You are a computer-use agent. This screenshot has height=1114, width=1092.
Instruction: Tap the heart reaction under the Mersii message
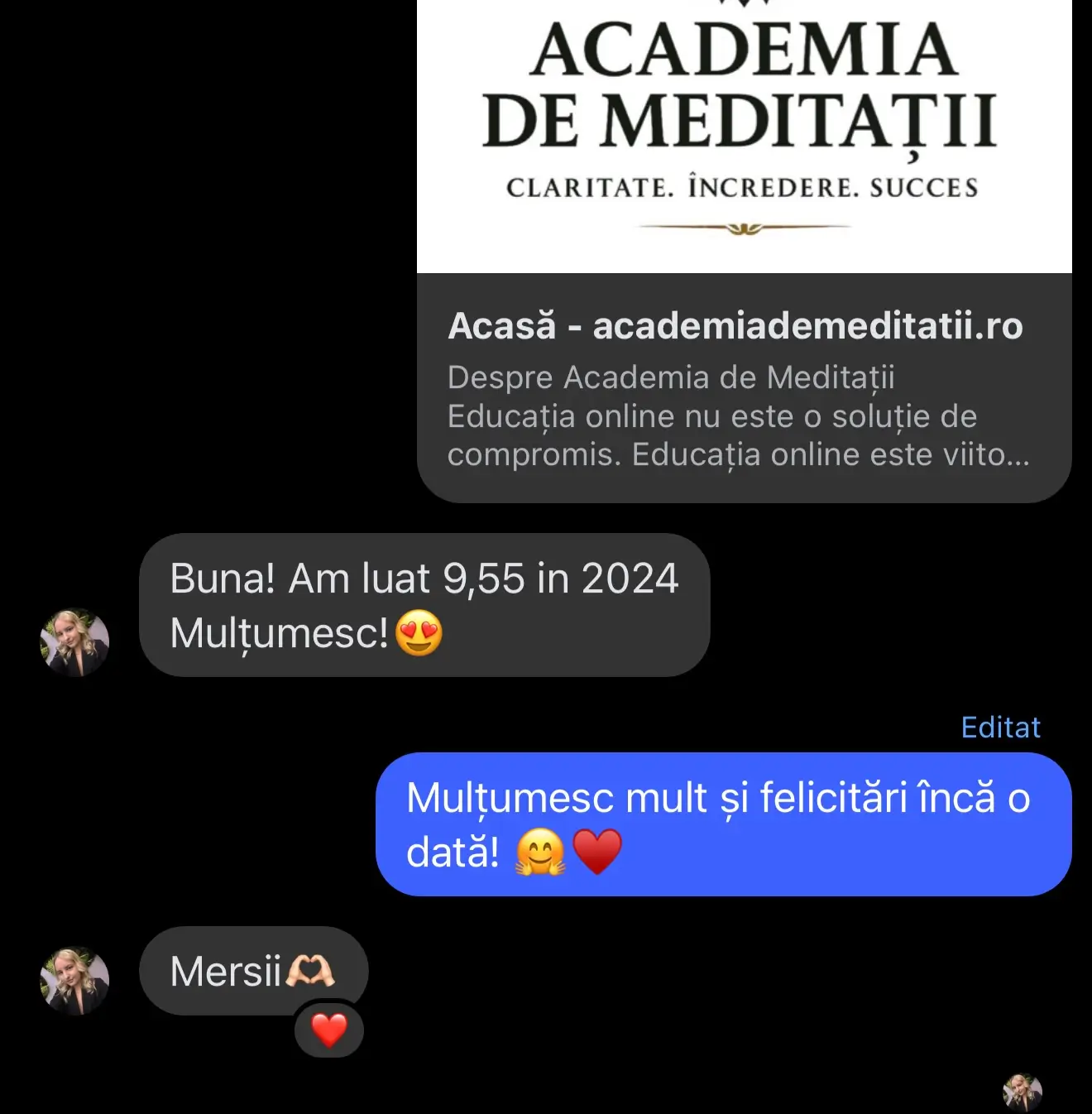point(329,1030)
